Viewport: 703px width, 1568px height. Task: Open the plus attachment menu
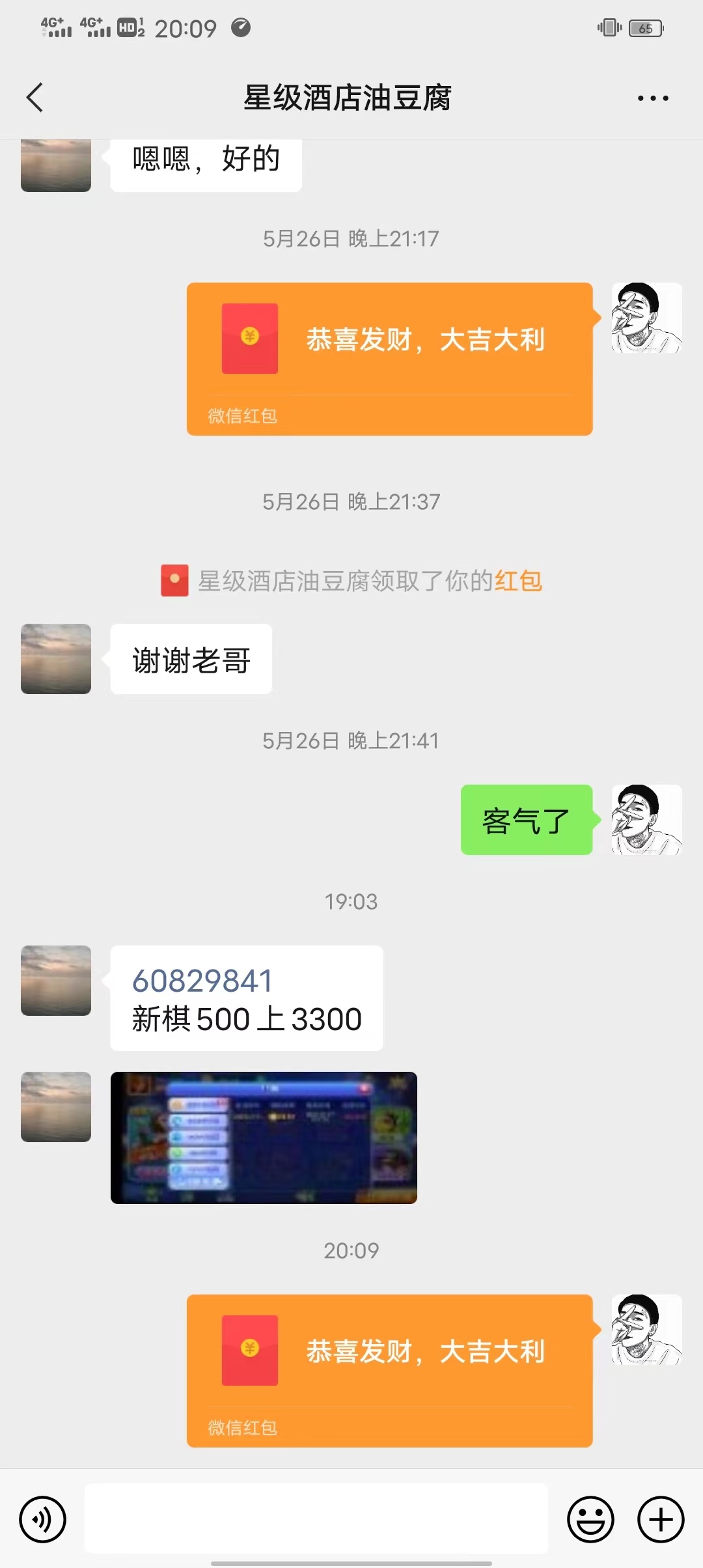click(660, 1519)
